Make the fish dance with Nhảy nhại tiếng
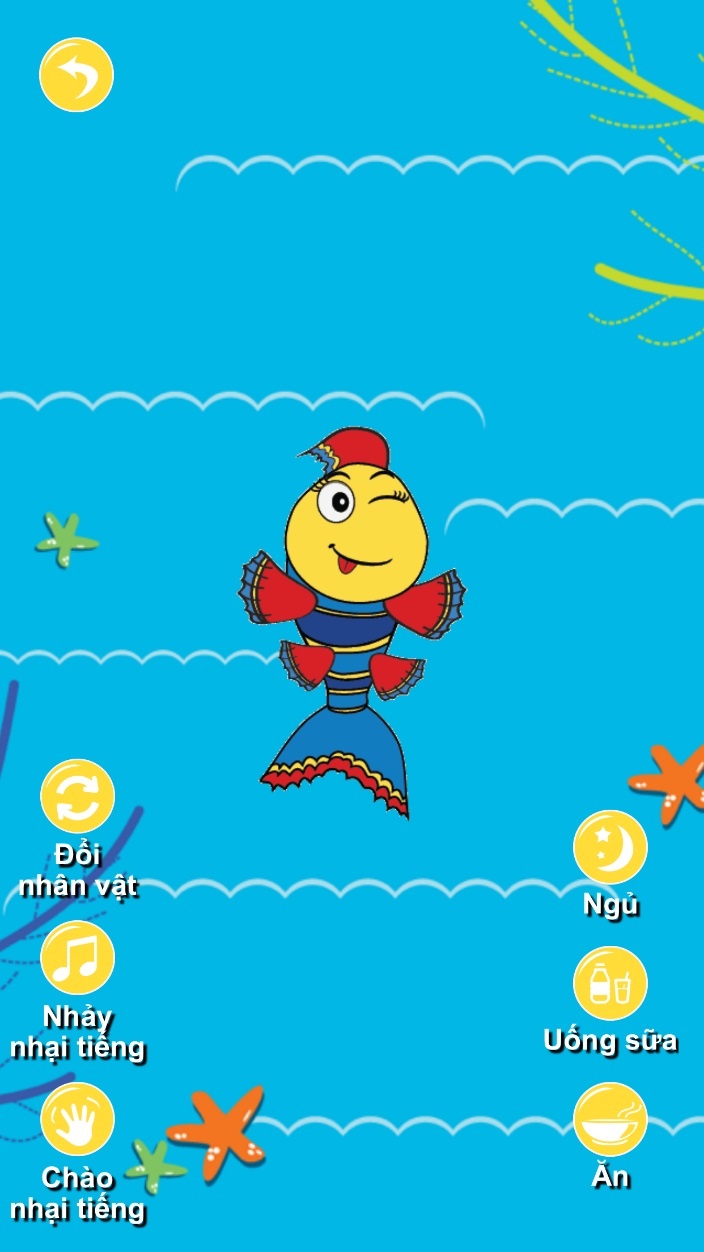The height and width of the screenshot is (1252, 704). coord(77,958)
